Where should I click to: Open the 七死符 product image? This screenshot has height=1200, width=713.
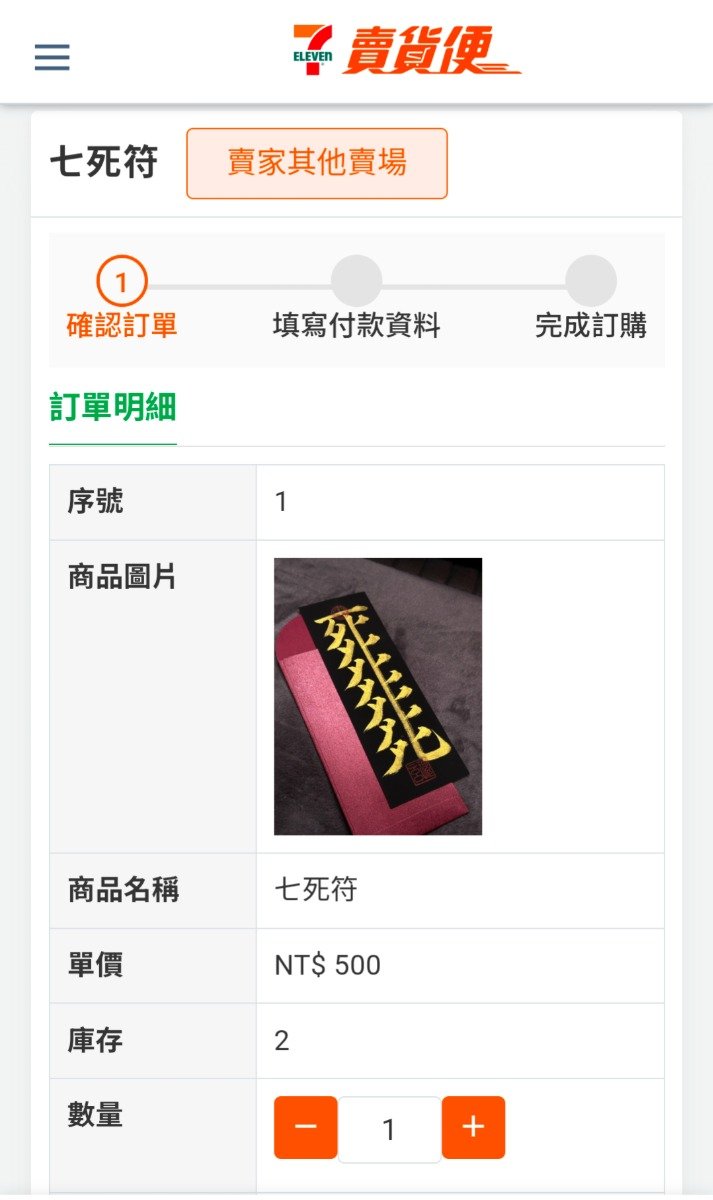(x=378, y=696)
